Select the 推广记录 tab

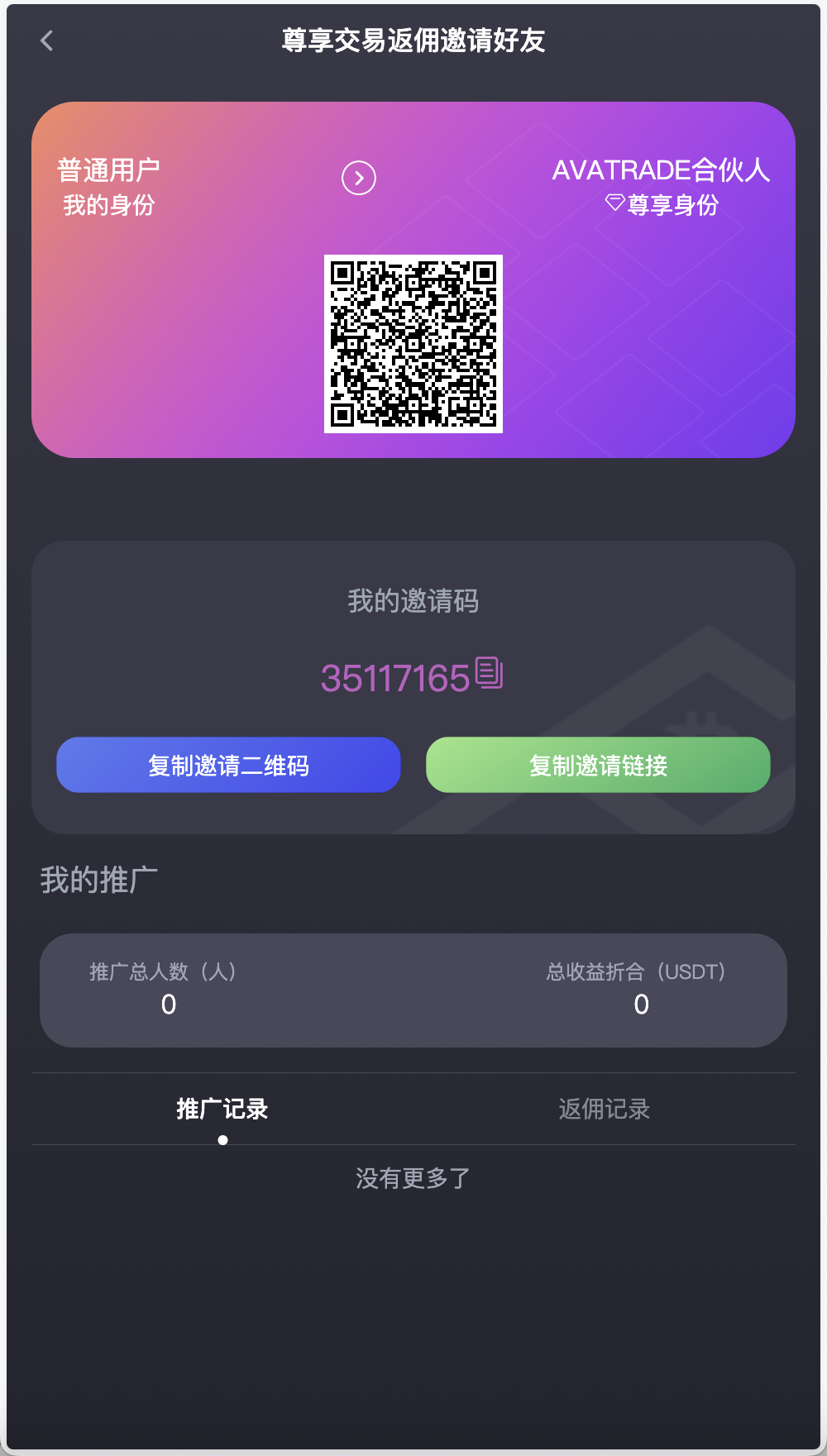click(x=222, y=1108)
